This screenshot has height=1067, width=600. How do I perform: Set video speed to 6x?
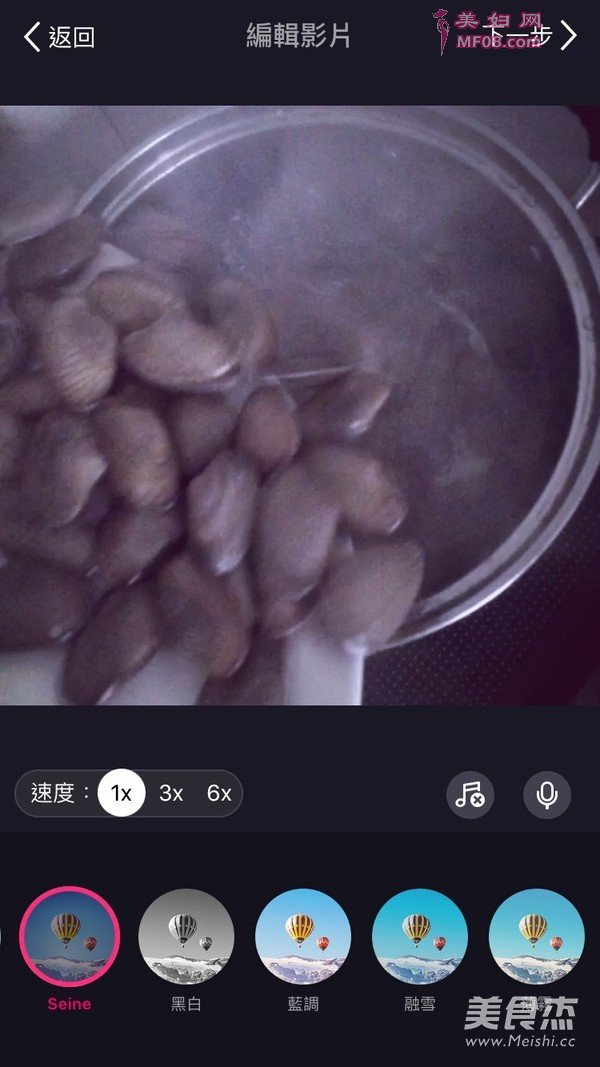click(x=219, y=793)
